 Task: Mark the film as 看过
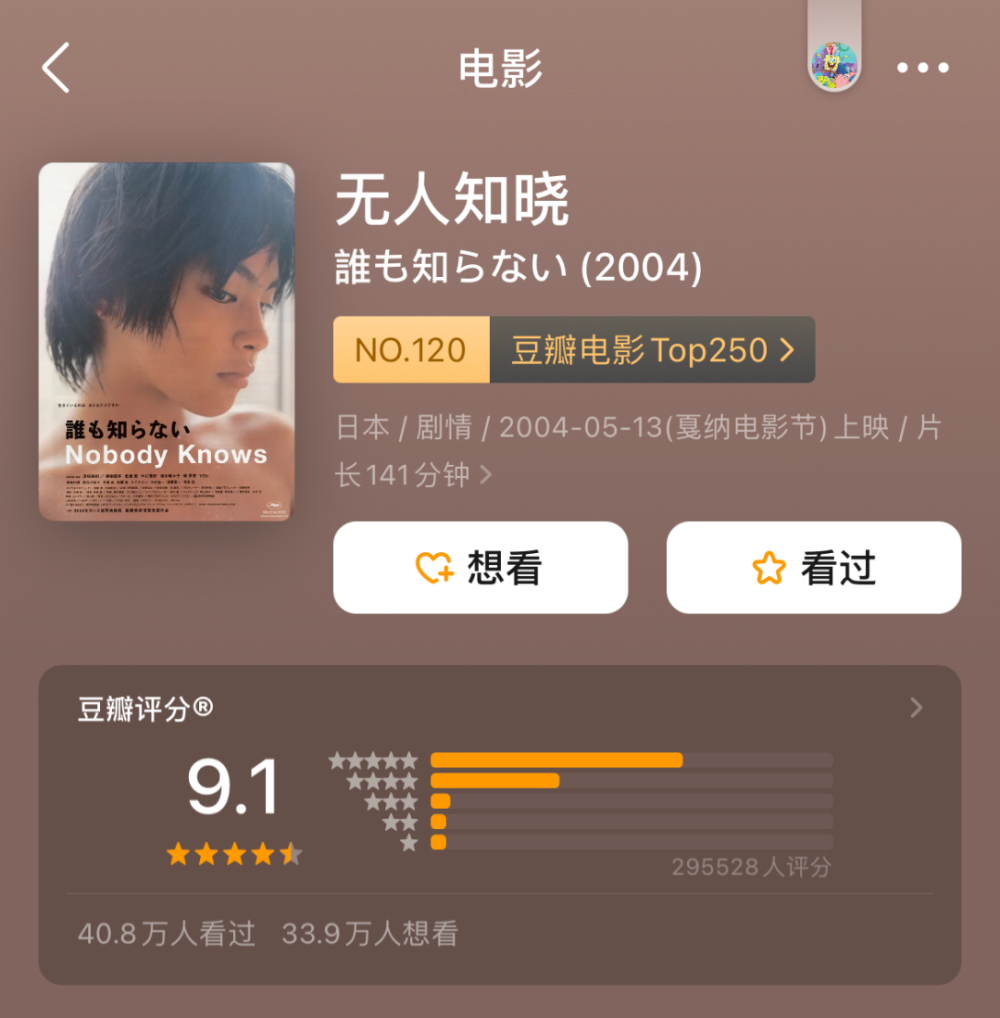point(813,567)
